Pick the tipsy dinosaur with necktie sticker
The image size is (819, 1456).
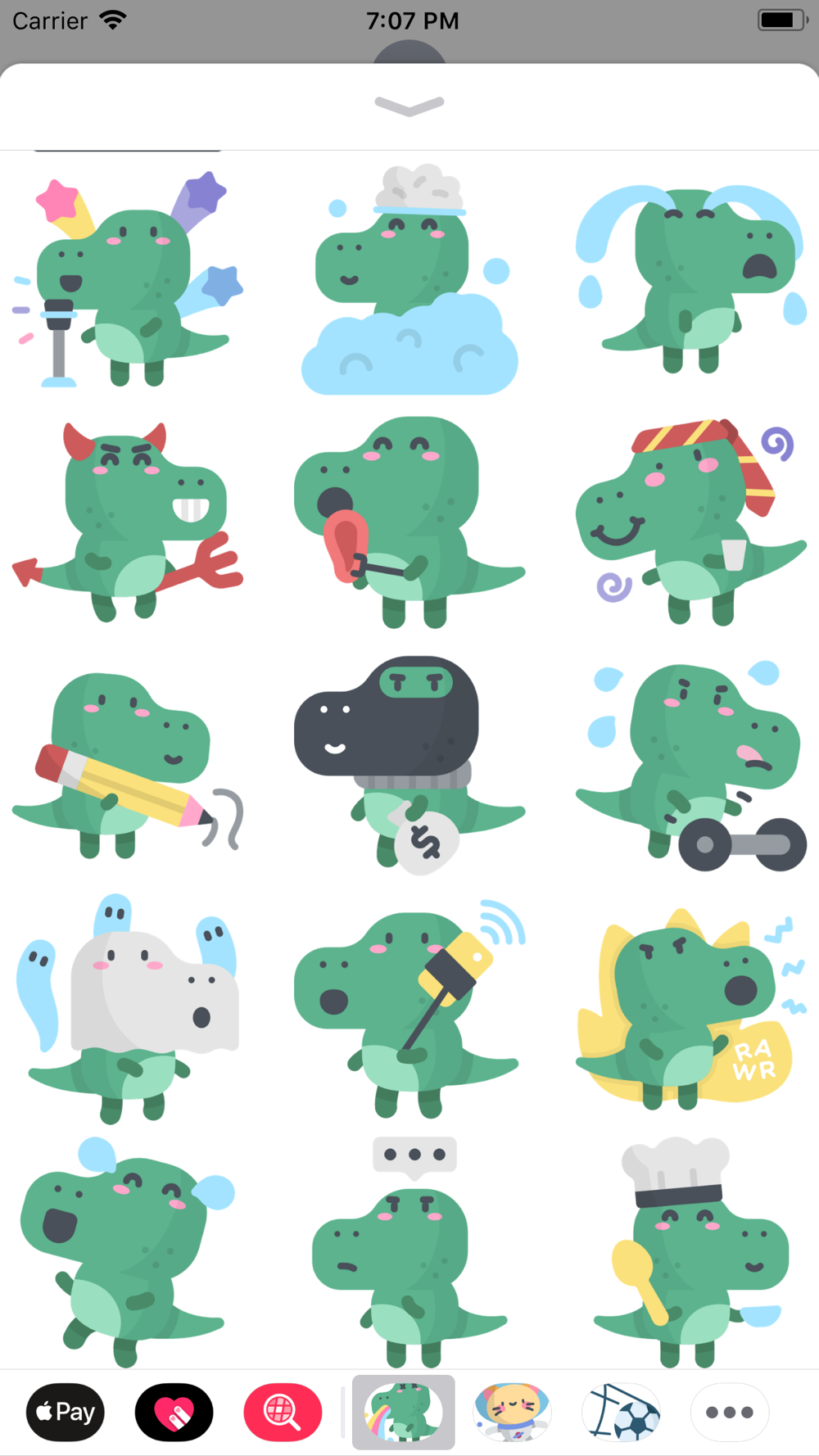click(x=692, y=522)
